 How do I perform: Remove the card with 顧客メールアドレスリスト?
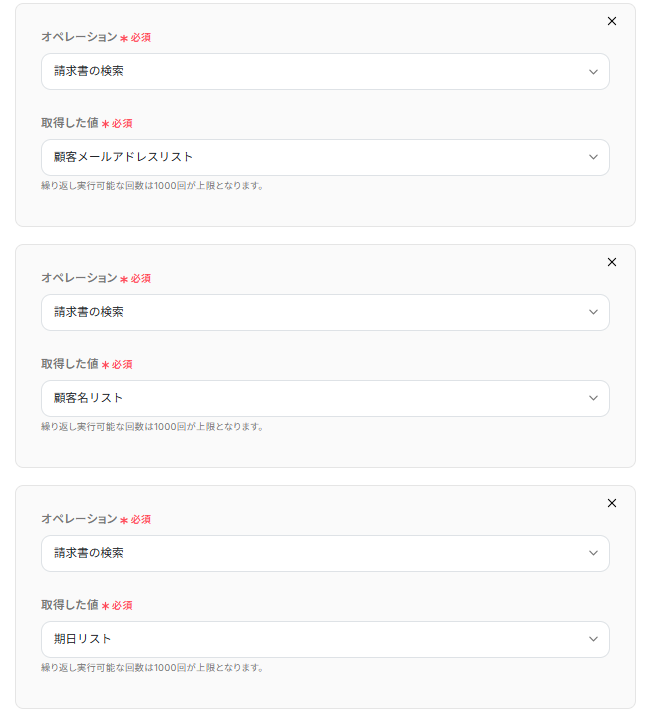(612, 21)
